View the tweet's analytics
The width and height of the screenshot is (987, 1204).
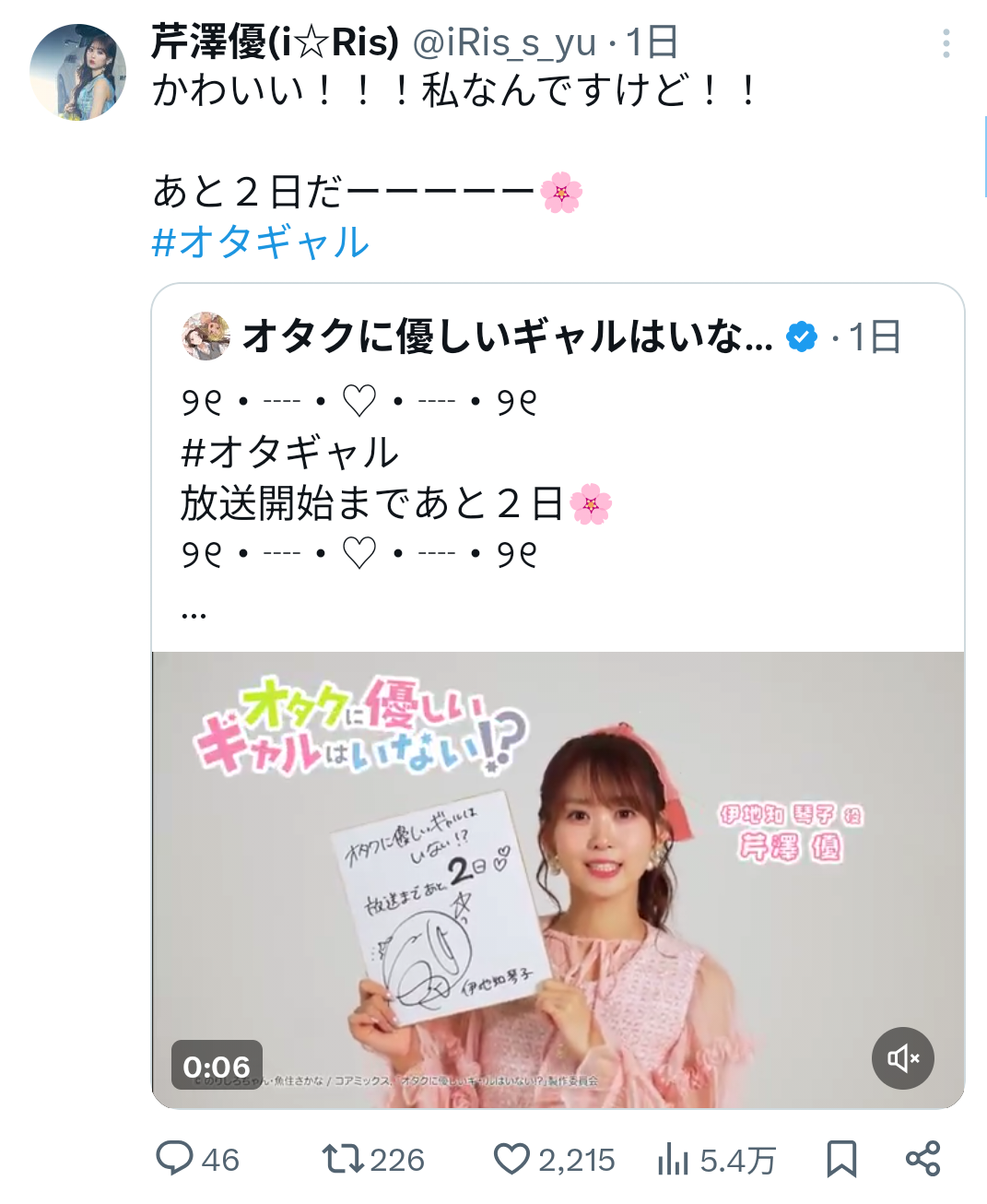click(716, 1159)
